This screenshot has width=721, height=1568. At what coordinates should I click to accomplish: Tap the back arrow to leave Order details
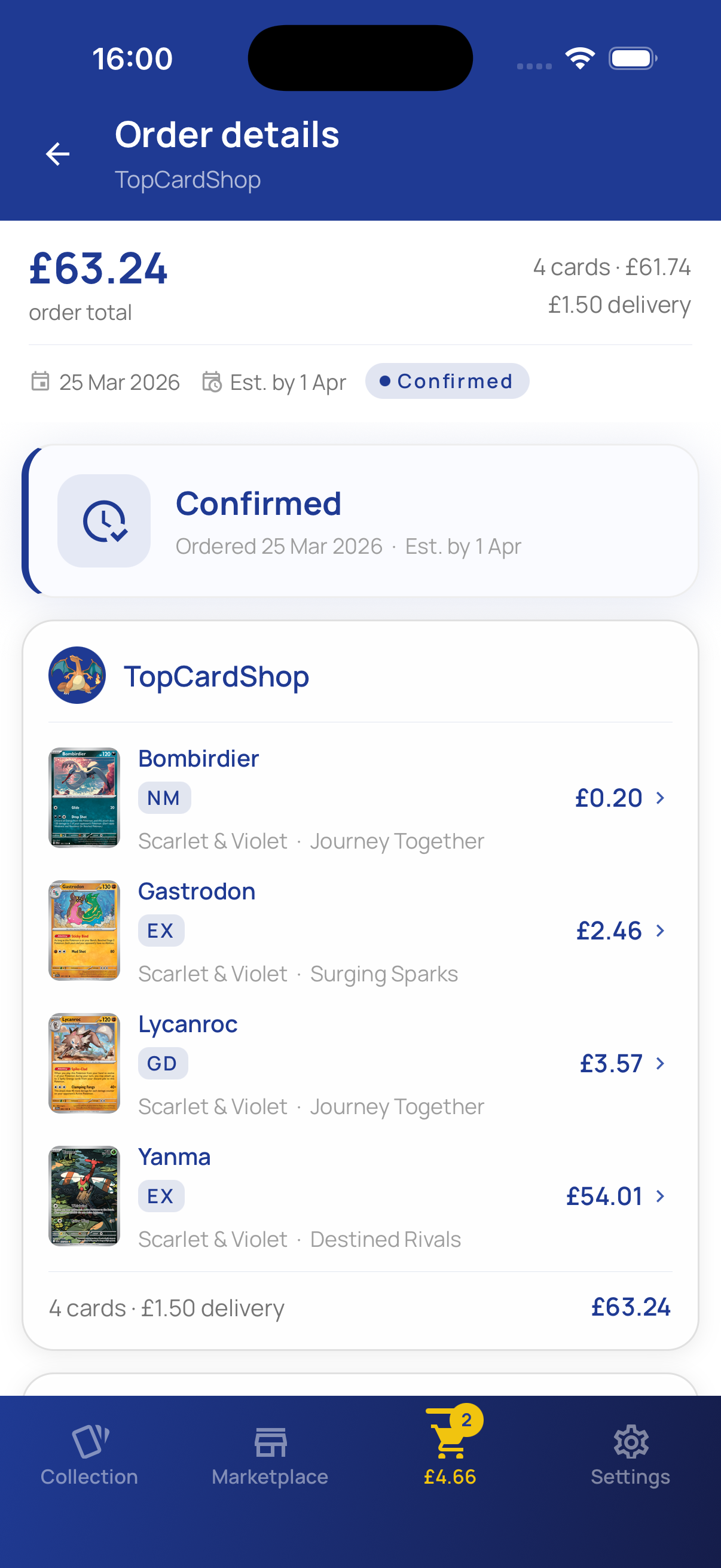coord(58,154)
